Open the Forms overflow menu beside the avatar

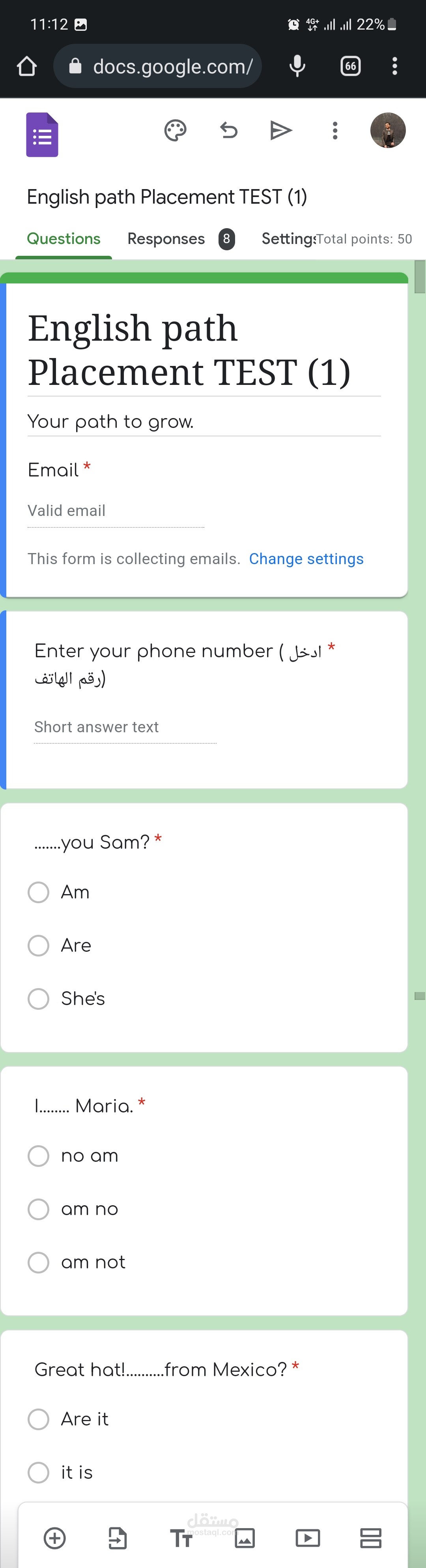(x=335, y=130)
